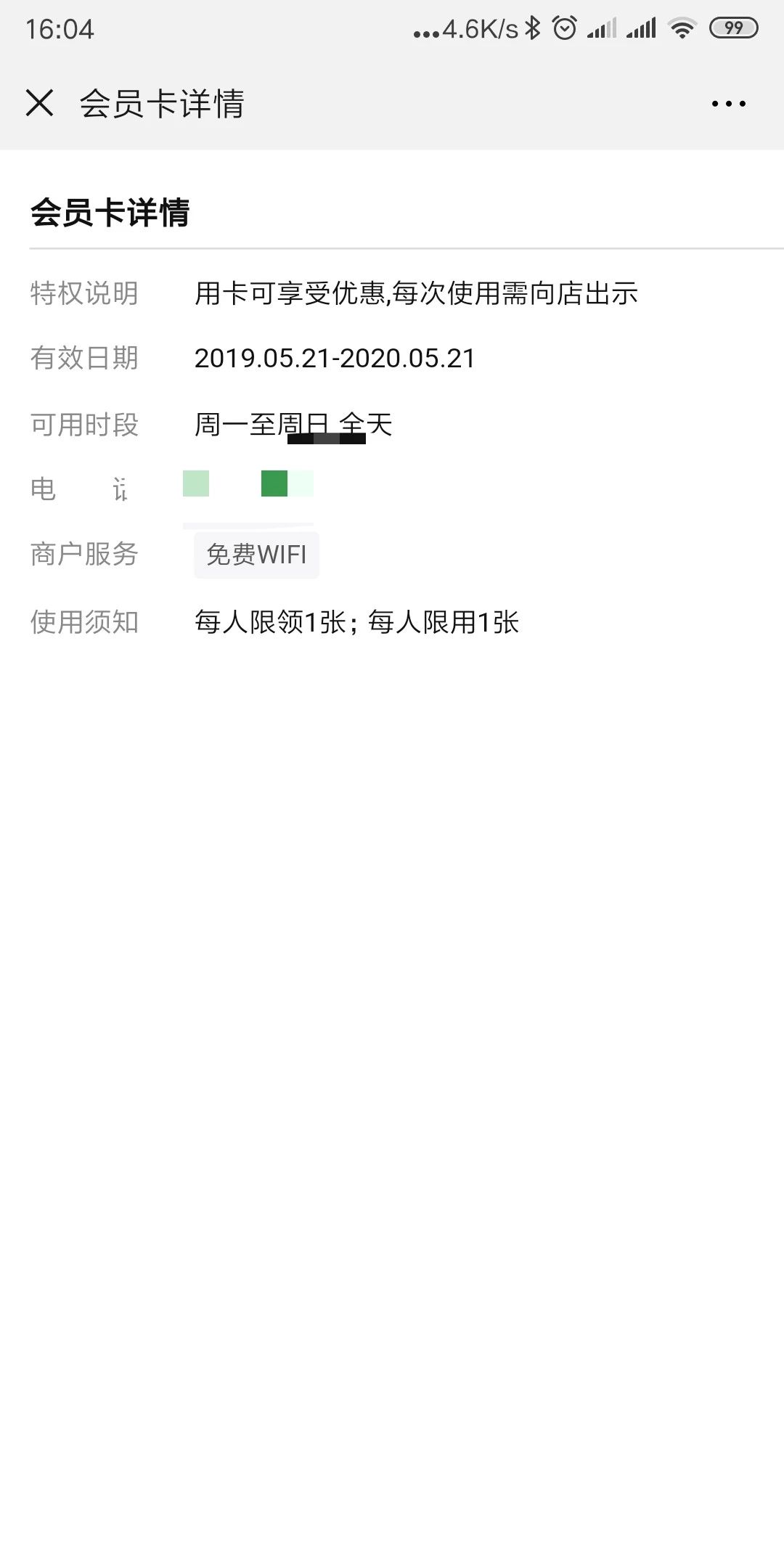This screenshot has width=784, height=1568.
Task: Tap the 免费WIFI service chip
Action: (x=256, y=555)
